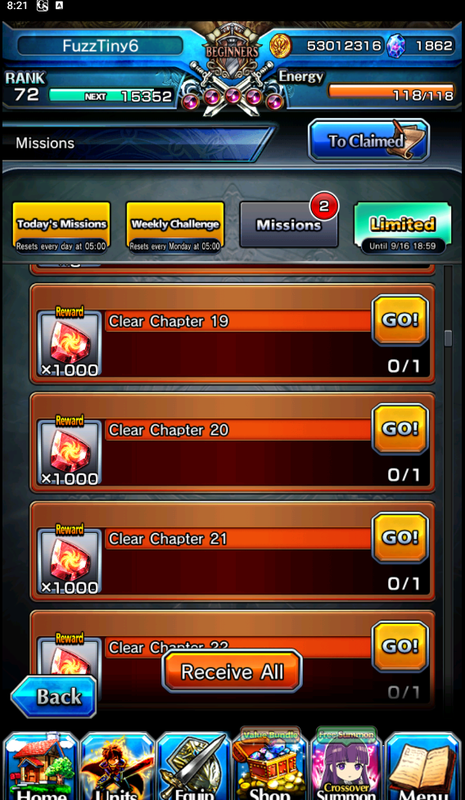Tap GO! for Clear Chapter 20
The width and height of the screenshot is (465, 800).
coord(400,429)
